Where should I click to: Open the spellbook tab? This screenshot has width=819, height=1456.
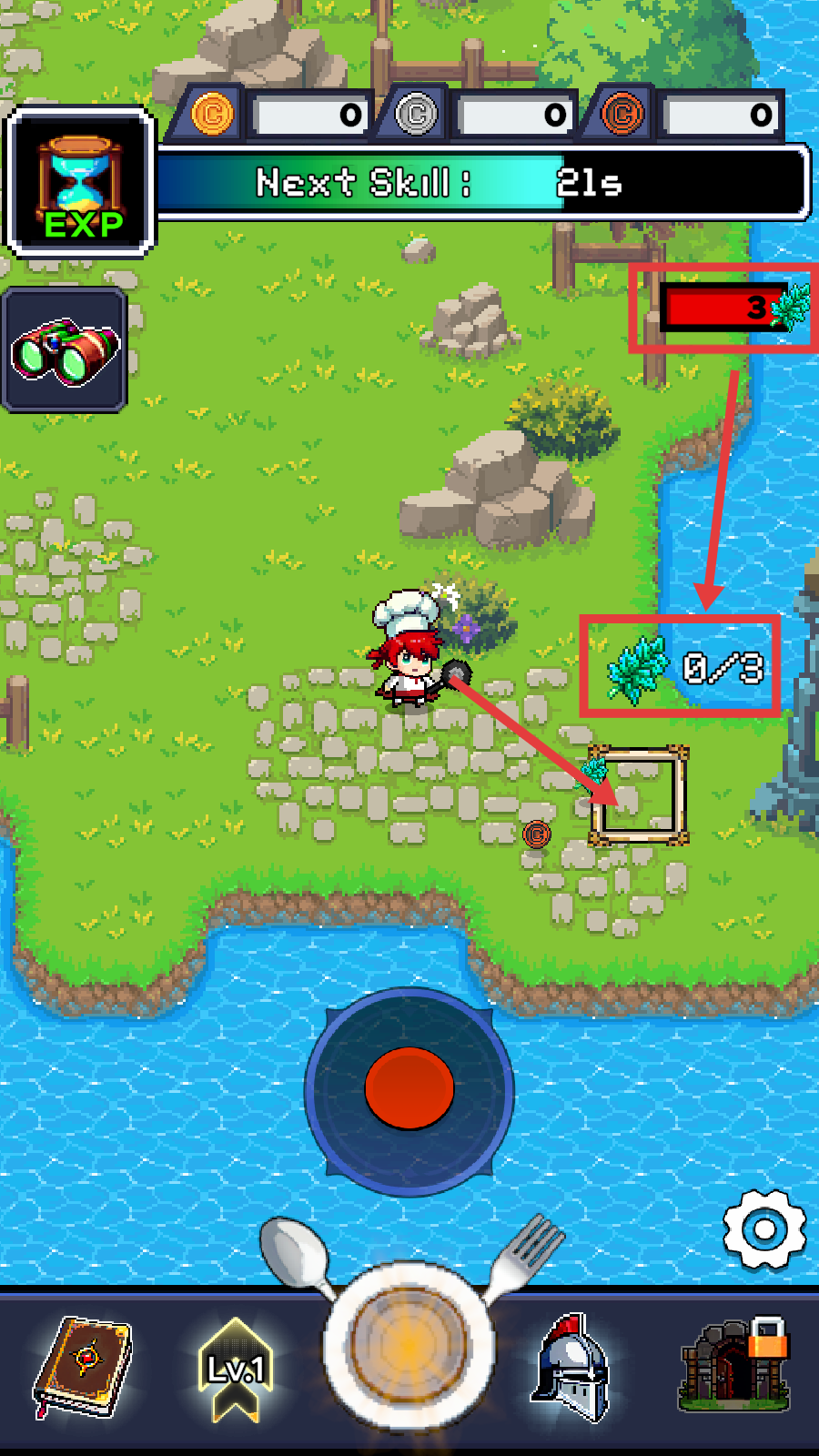83,1366
